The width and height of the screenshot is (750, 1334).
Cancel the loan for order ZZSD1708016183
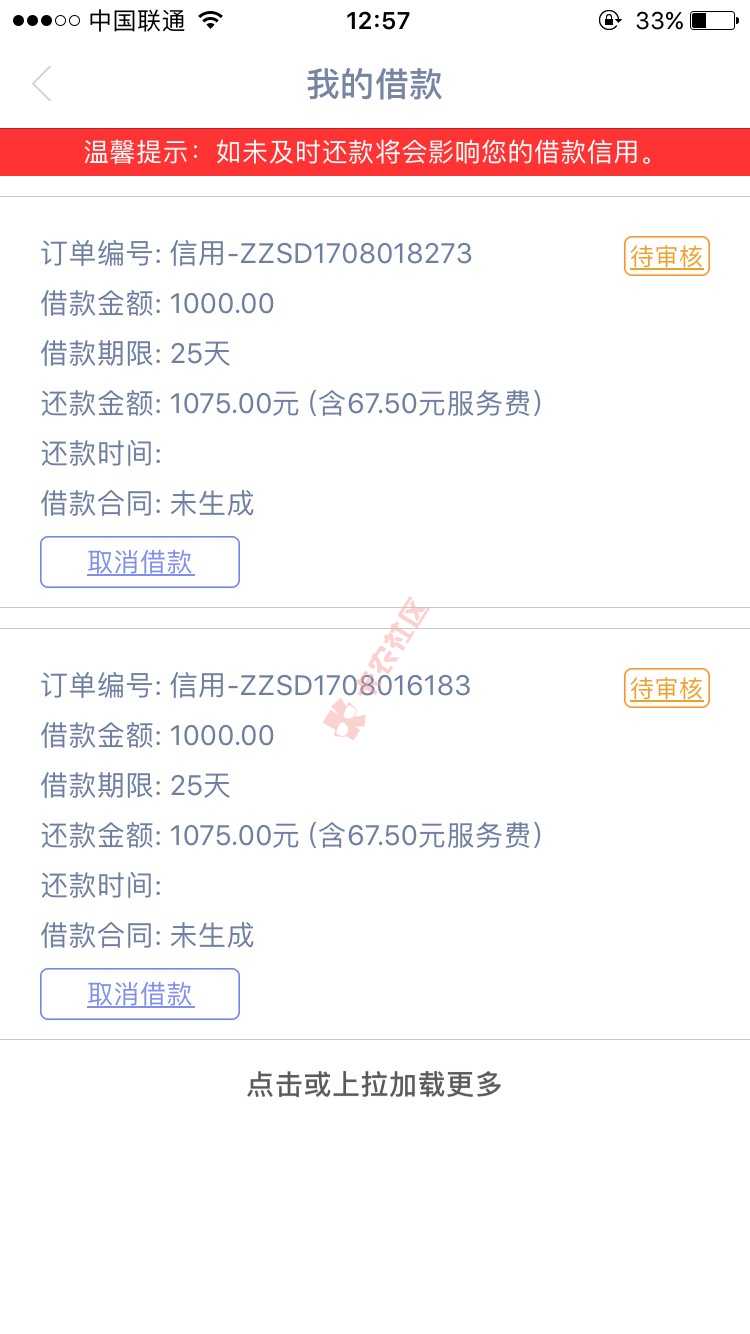140,994
